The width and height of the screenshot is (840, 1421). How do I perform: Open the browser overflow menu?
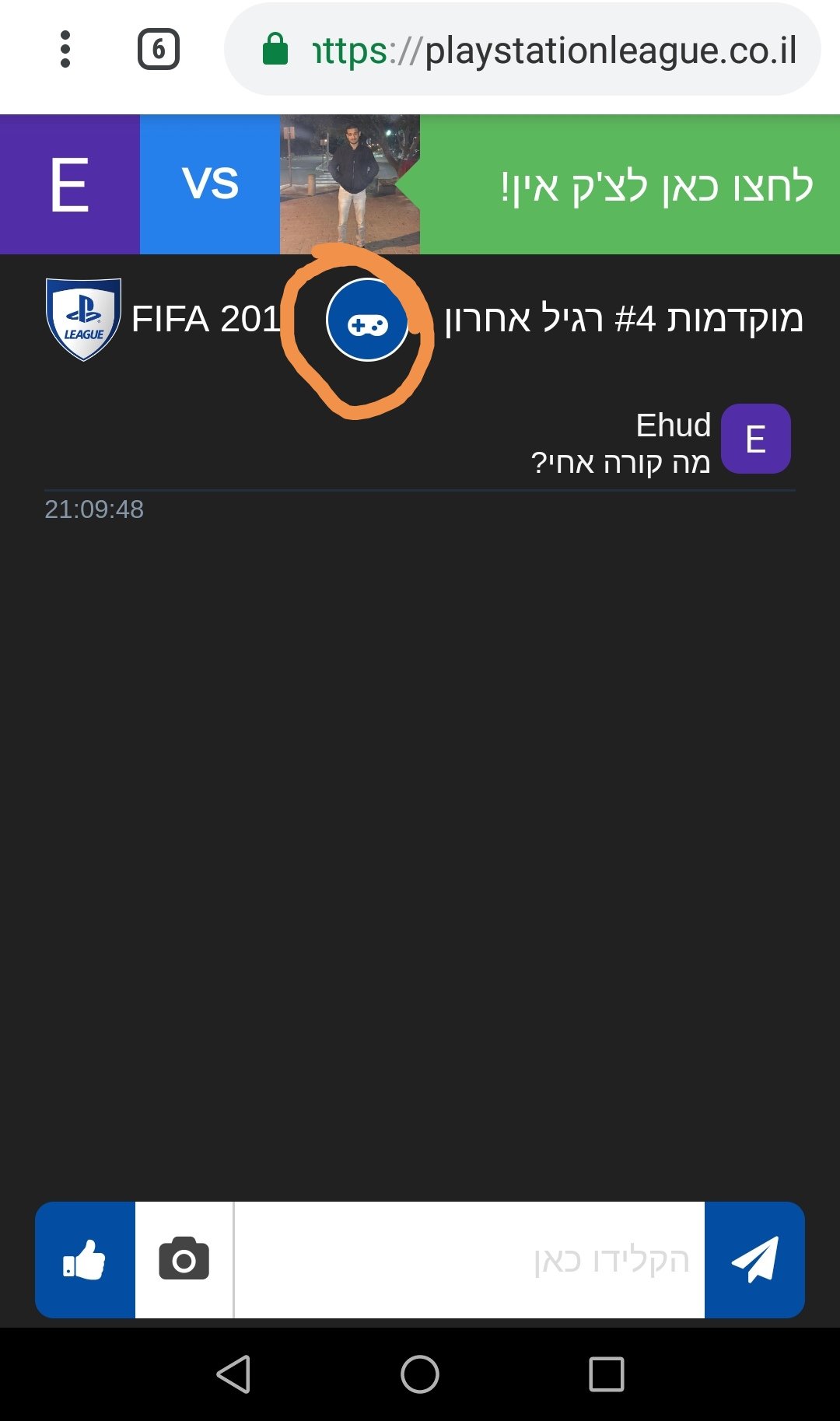click(65, 49)
